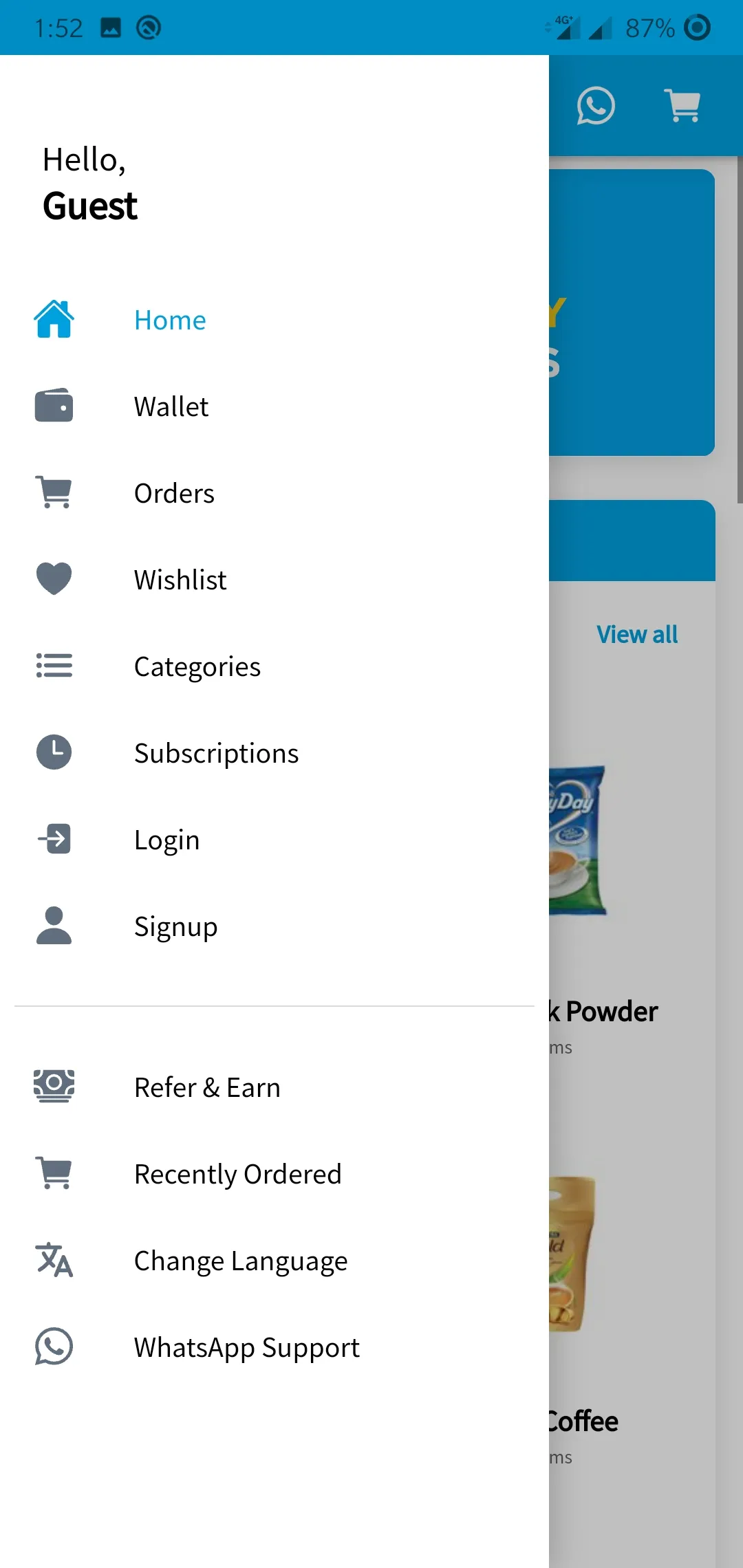Open Subscriptions
The height and width of the screenshot is (1568, 743).
pyautogui.click(x=274, y=753)
